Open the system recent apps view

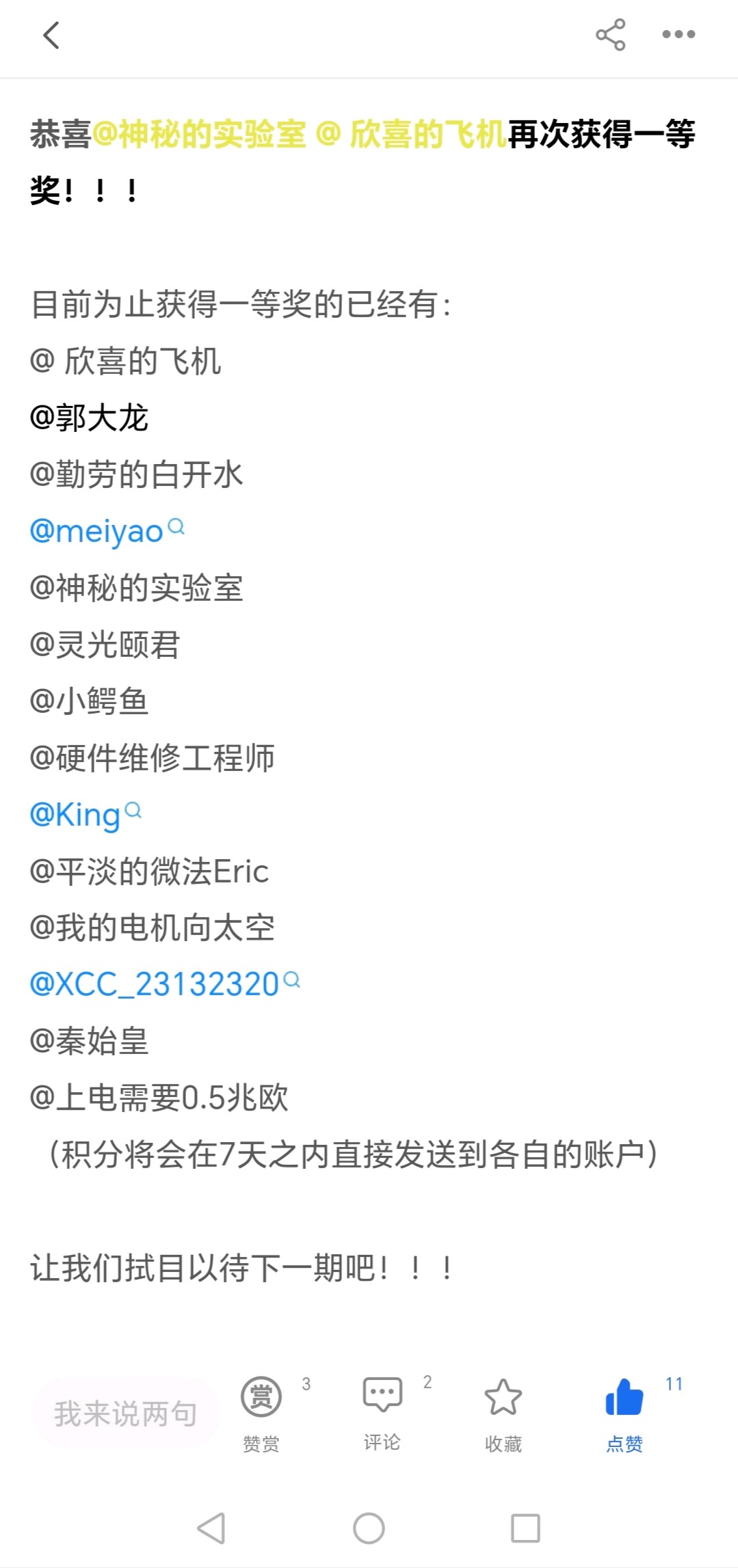pyautogui.click(x=525, y=1528)
